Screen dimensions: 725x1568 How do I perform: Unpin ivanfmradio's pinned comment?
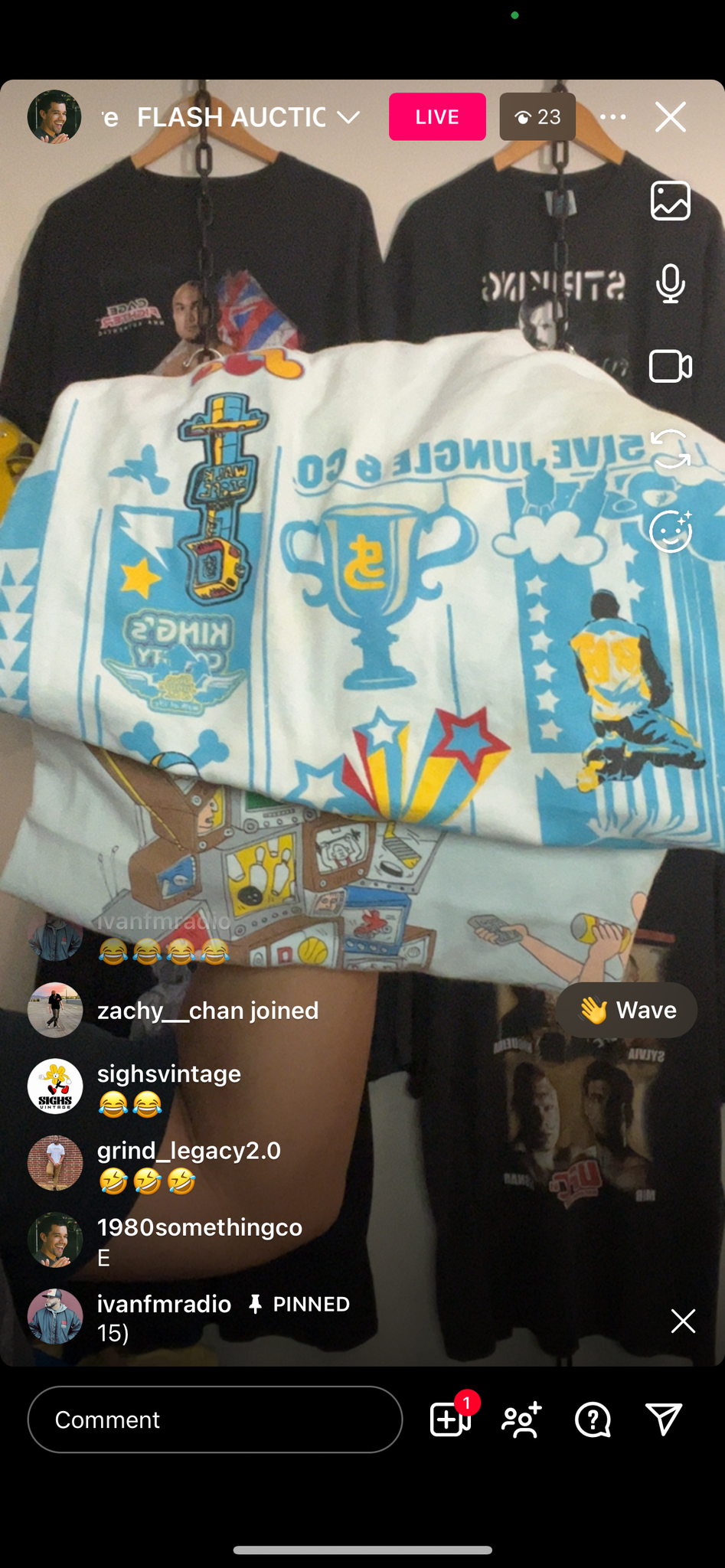[x=683, y=1321]
